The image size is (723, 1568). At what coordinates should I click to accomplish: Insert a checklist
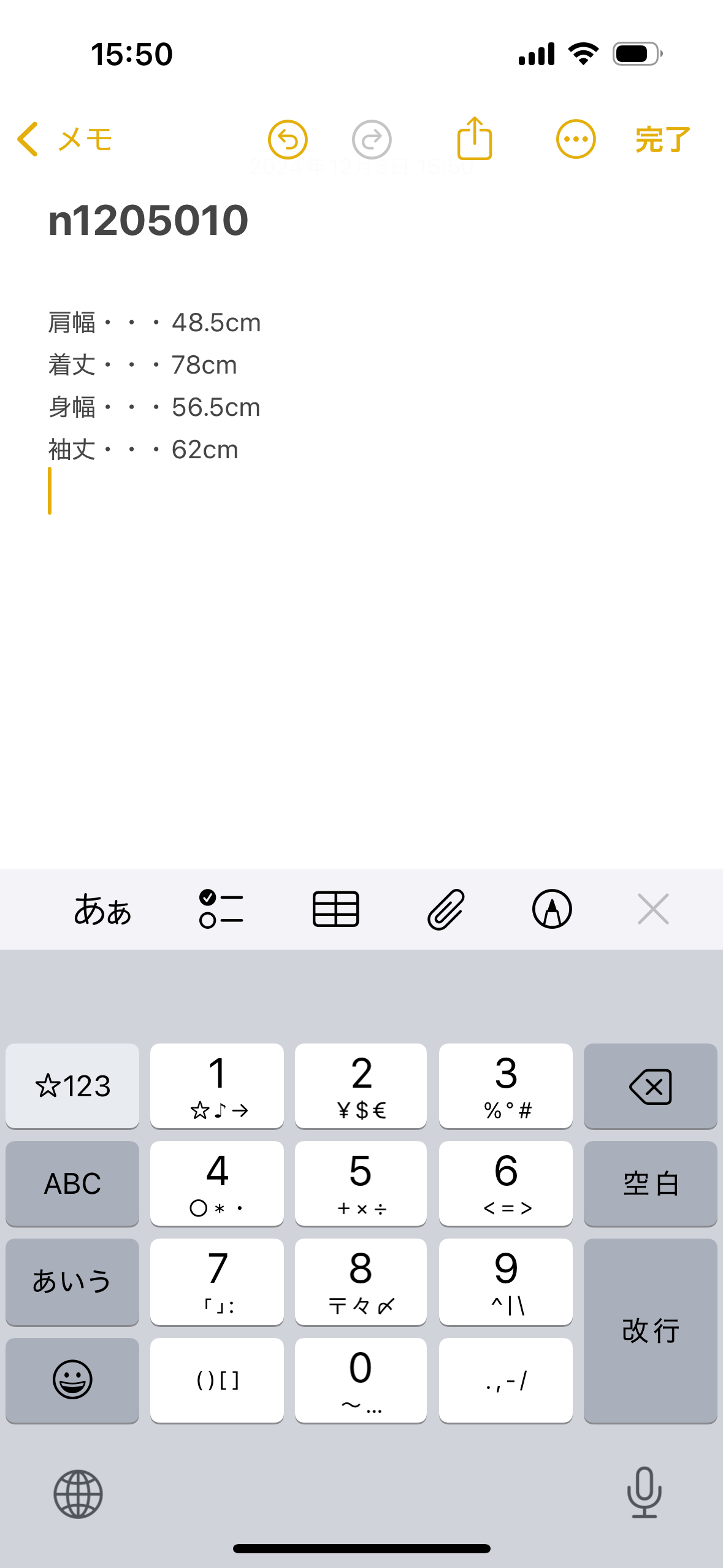click(x=221, y=909)
